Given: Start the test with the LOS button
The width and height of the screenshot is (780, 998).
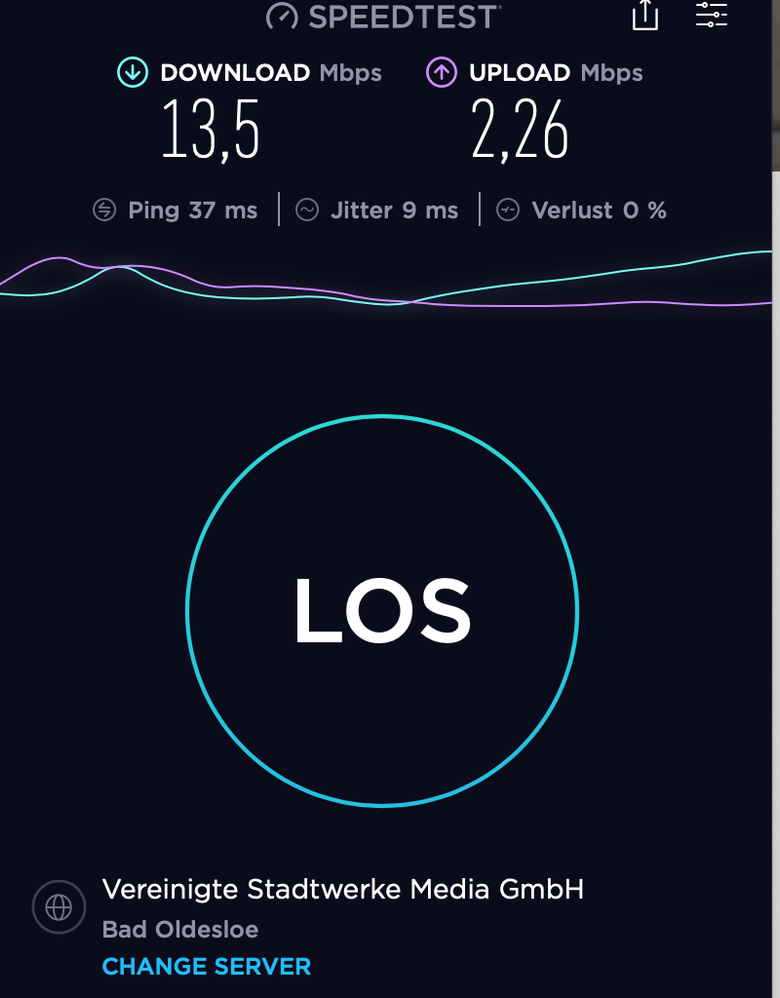Looking at the screenshot, I should (x=382, y=610).
